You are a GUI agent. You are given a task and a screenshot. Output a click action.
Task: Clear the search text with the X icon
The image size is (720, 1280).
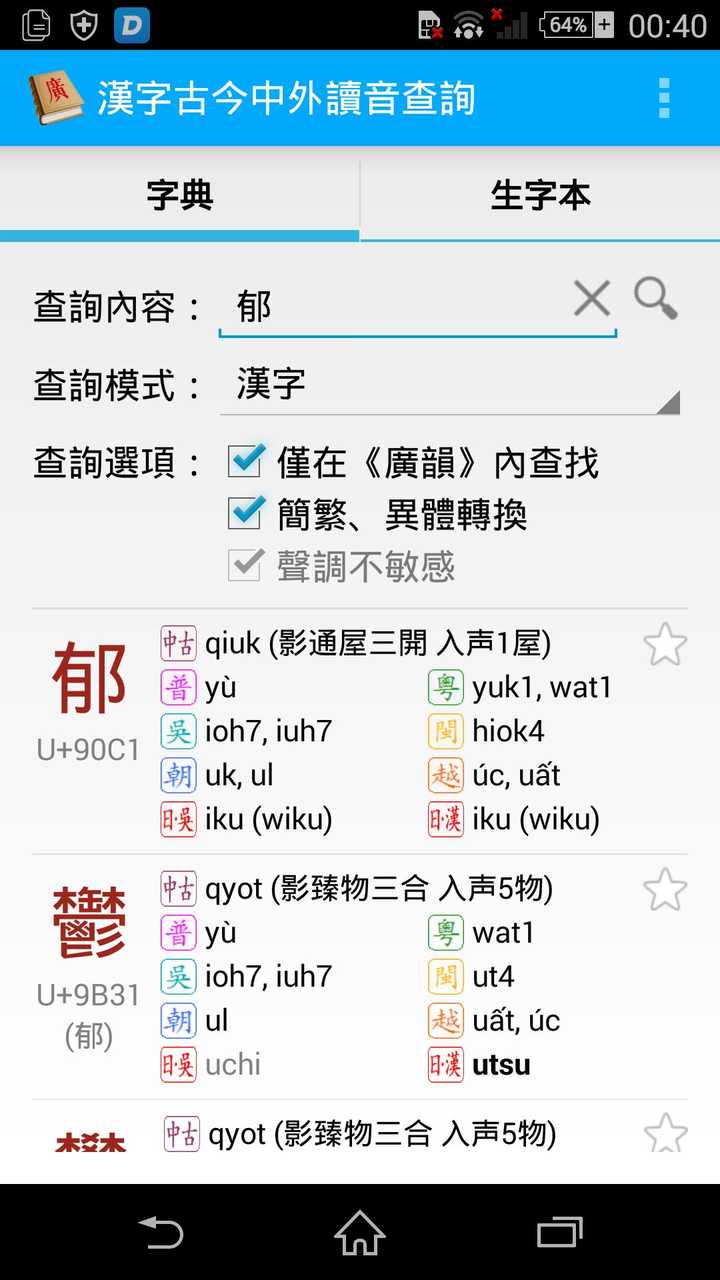point(591,299)
